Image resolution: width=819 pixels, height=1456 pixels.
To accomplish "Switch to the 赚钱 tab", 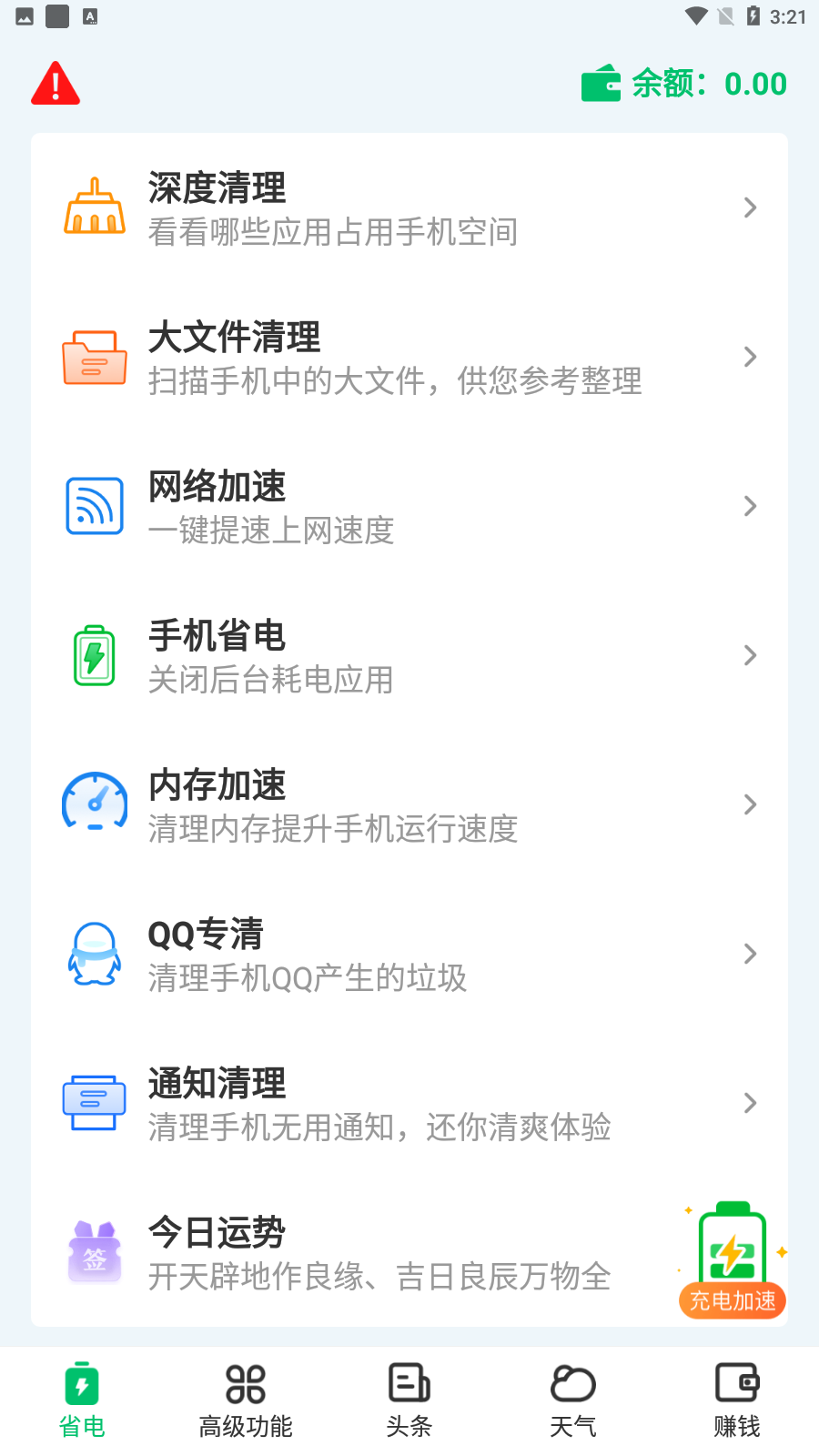I will point(736,1399).
